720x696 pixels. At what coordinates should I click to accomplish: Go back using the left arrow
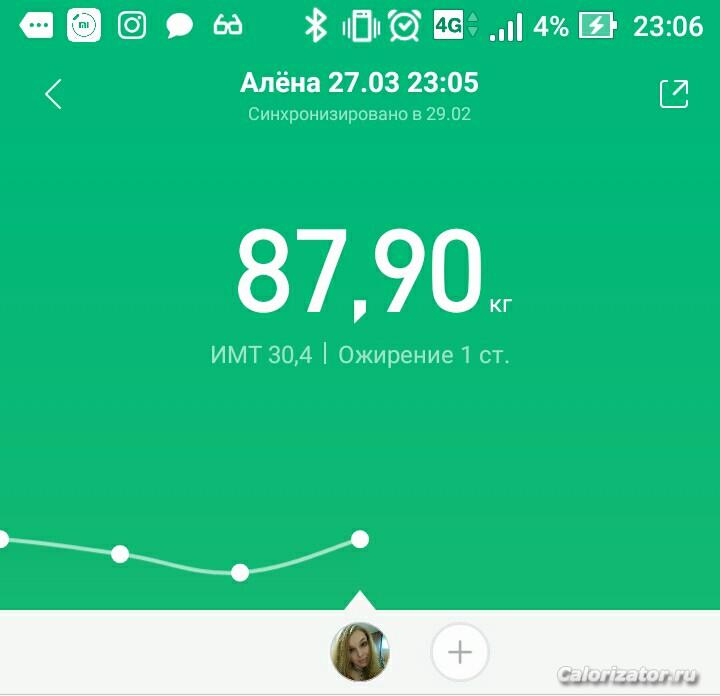pos(54,94)
